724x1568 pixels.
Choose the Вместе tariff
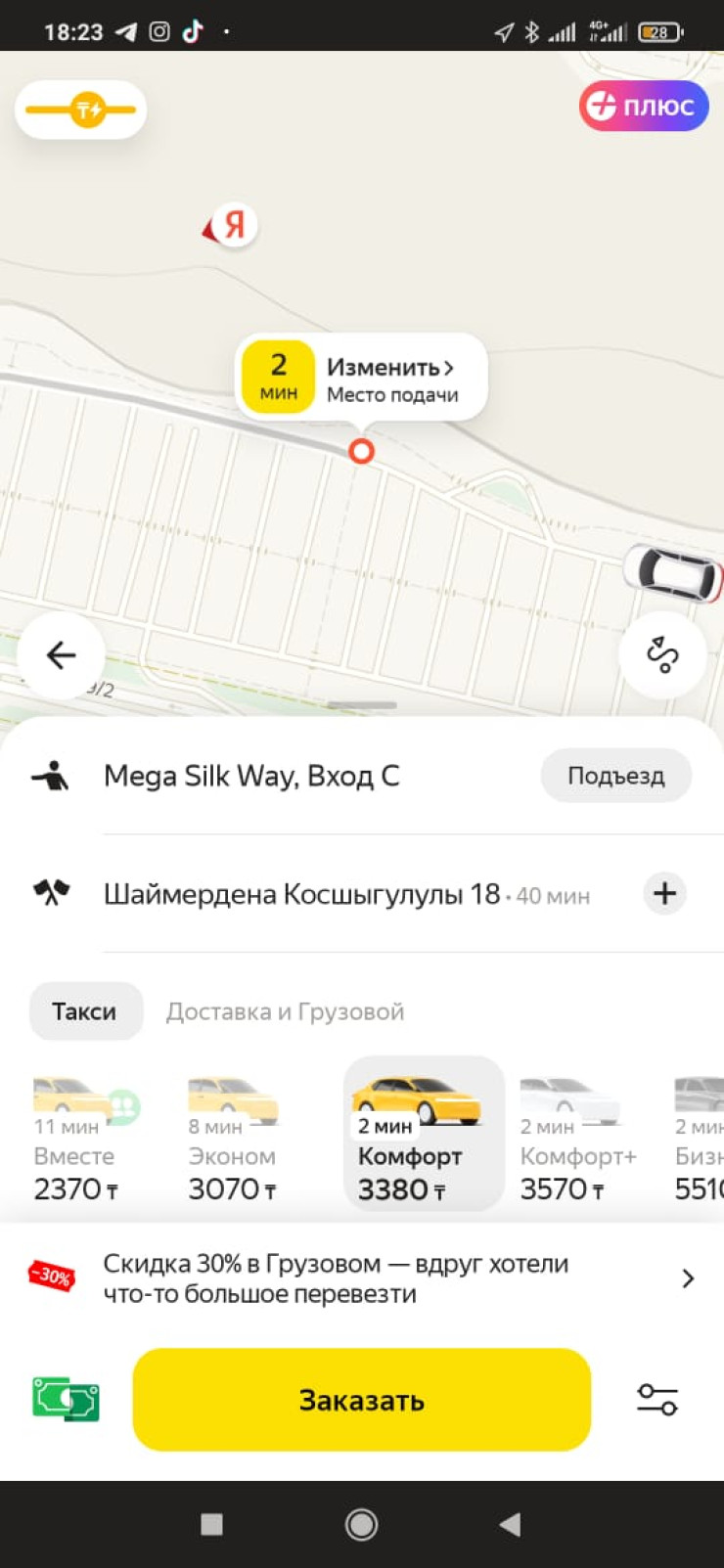pyautogui.click(x=76, y=1140)
